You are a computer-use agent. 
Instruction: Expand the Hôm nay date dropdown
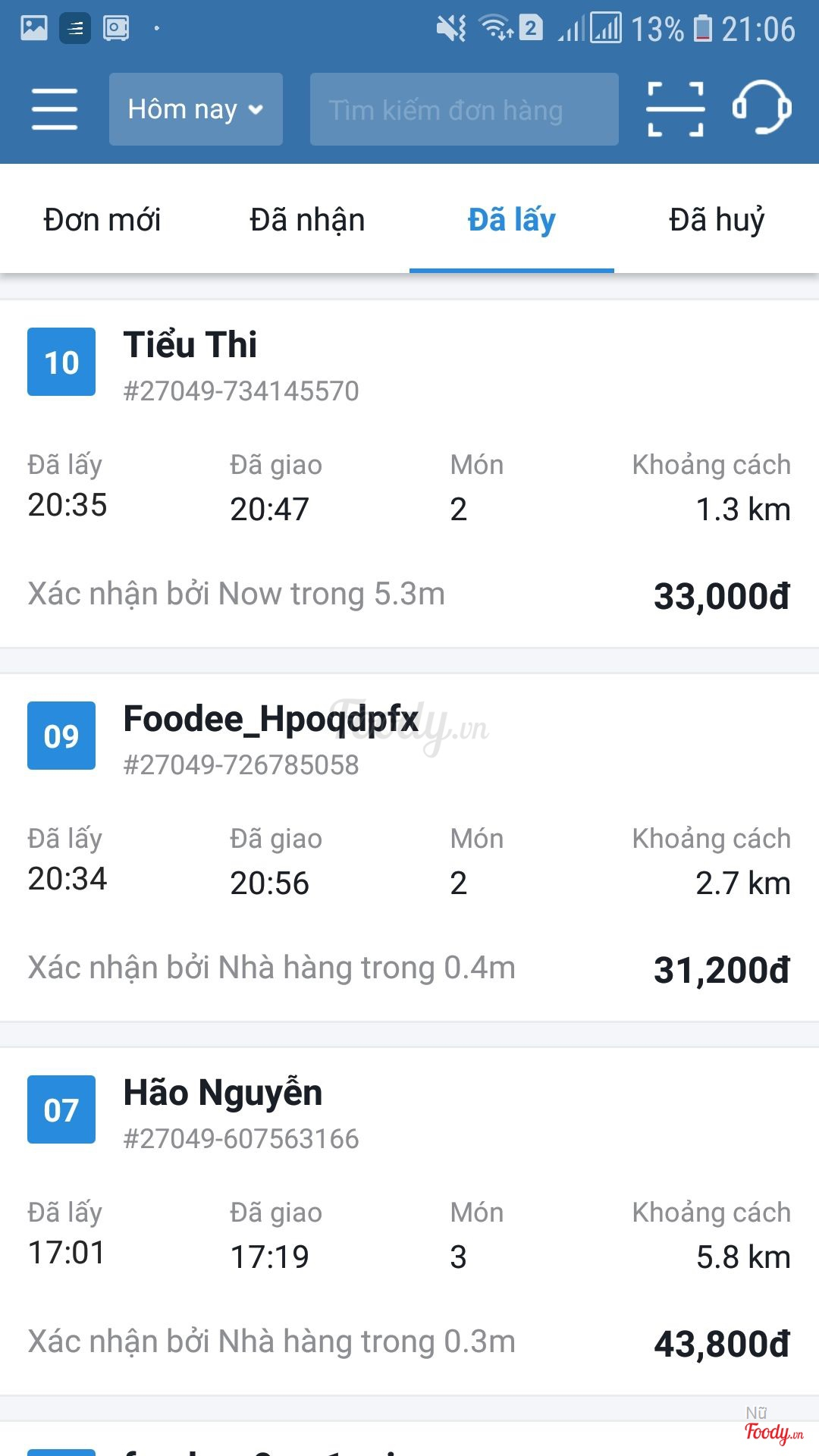pyautogui.click(x=196, y=109)
